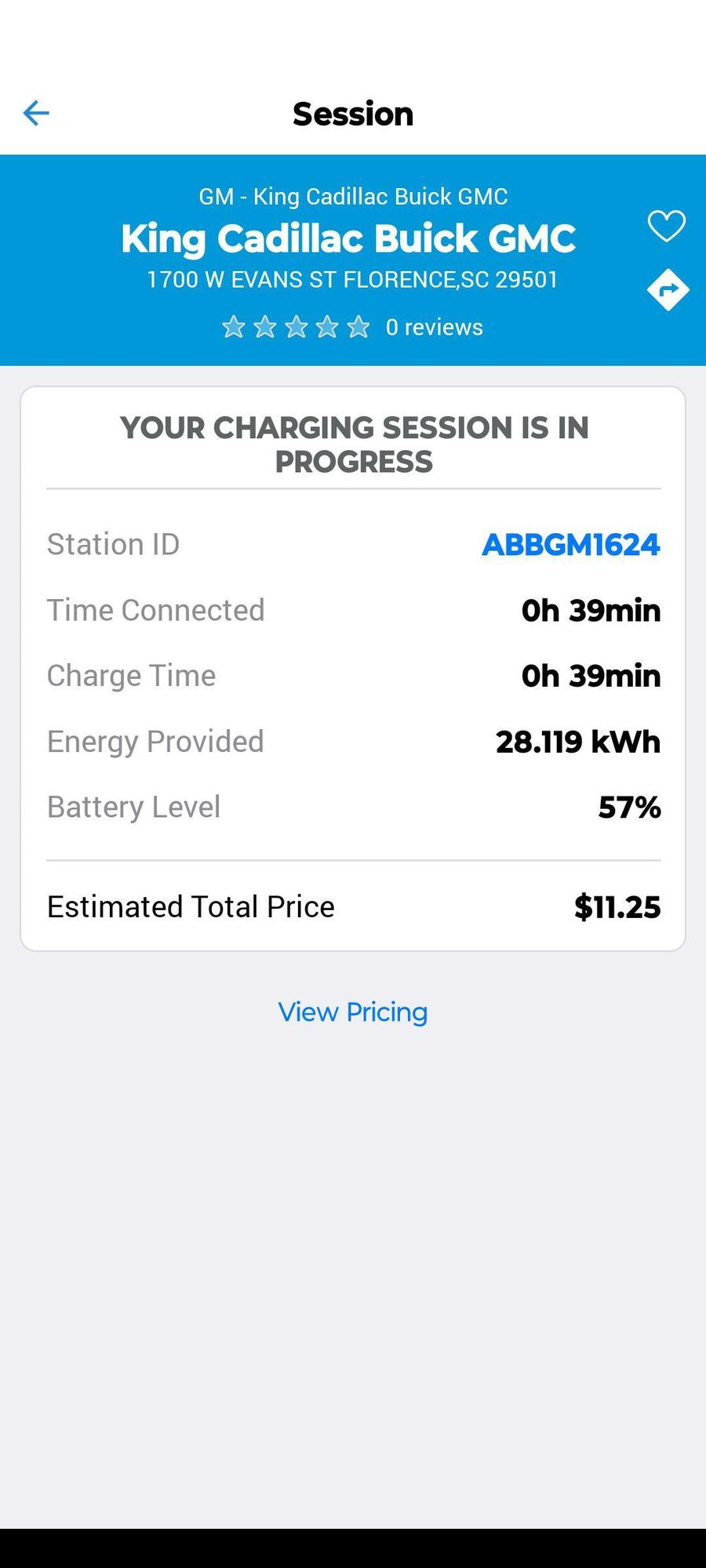Viewport: 706px width, 1568px height.
Task: Open the 0 reviews section
Action: coord(434,327)
